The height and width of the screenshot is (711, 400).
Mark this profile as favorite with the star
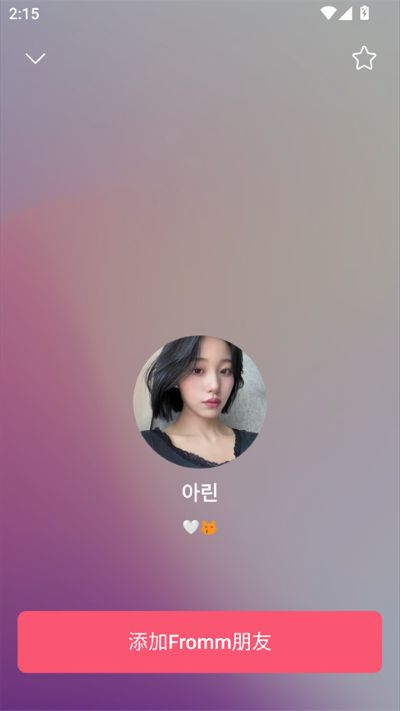click(x=364, y=58)
